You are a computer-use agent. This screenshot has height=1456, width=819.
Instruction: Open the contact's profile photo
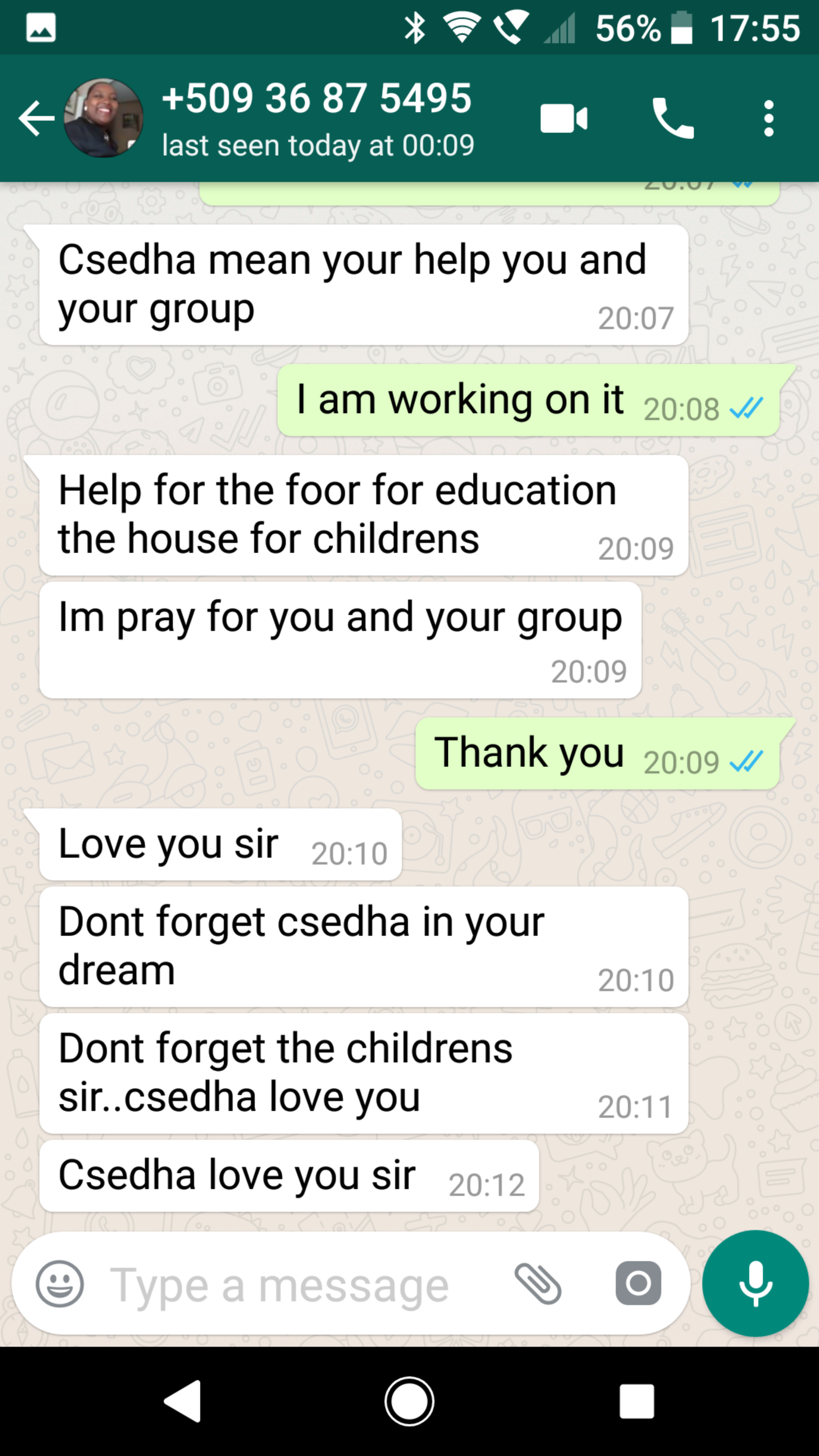click(104, 118)
